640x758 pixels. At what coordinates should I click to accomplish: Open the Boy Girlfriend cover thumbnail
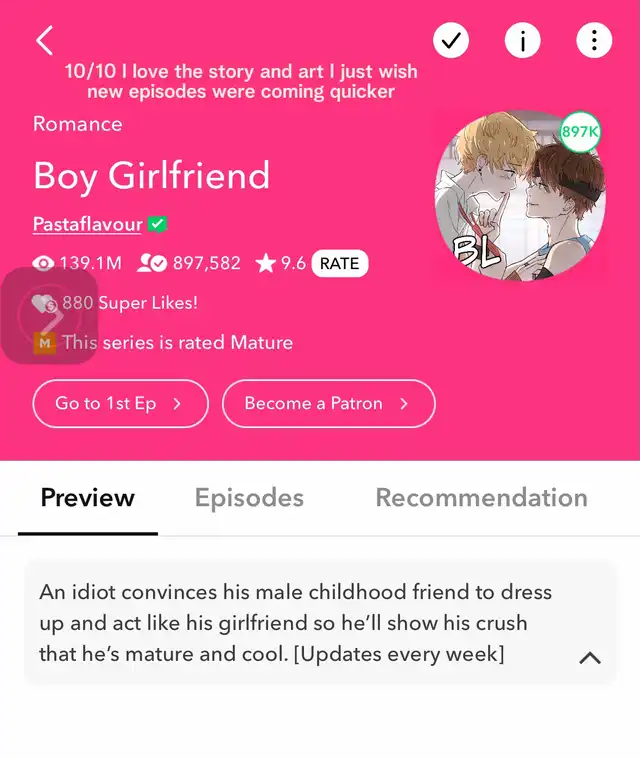click(x=520, y=198)
